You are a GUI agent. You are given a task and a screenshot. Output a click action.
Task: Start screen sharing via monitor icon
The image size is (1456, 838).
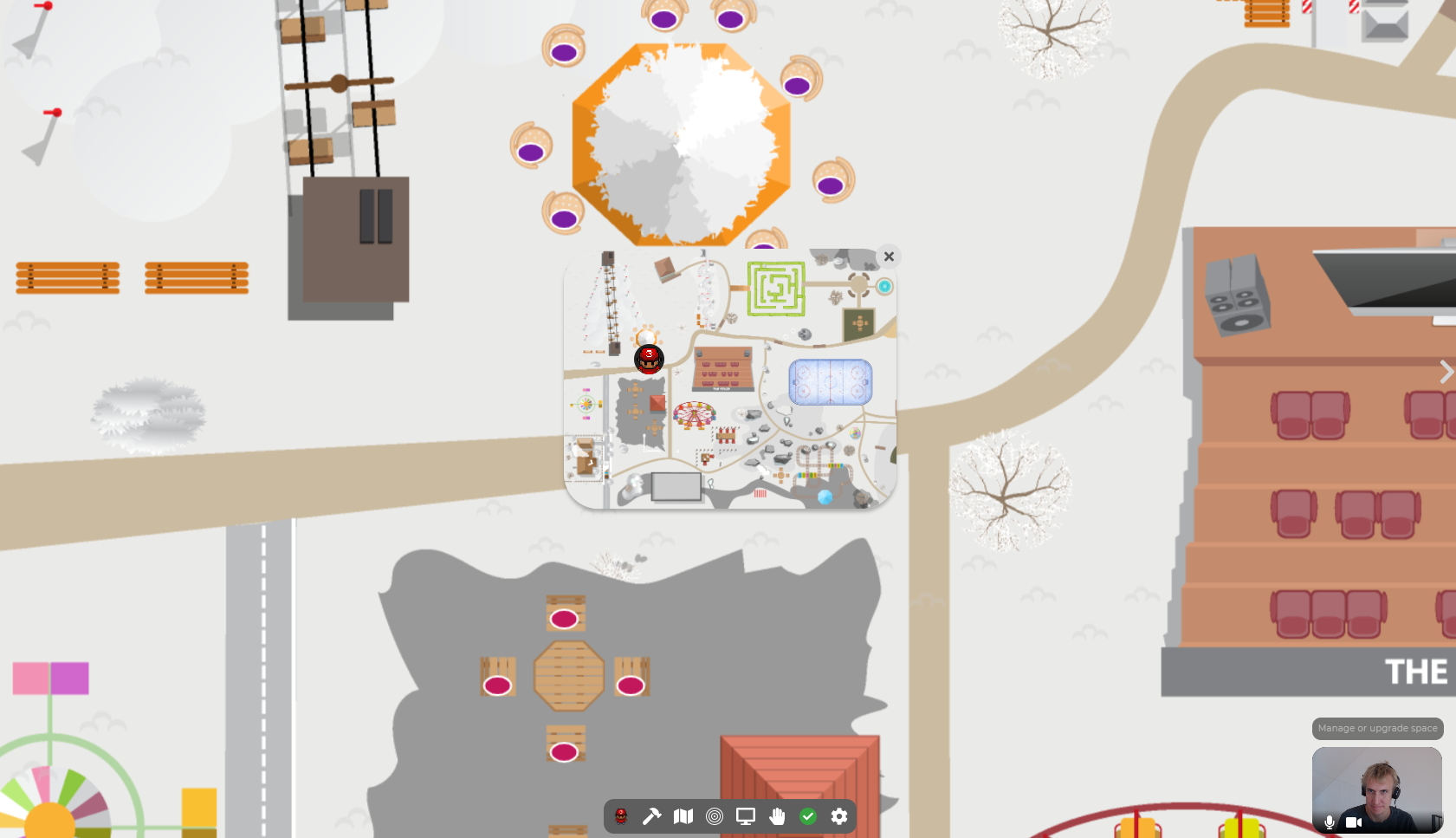pyautogui.click(x=746, y=816)
